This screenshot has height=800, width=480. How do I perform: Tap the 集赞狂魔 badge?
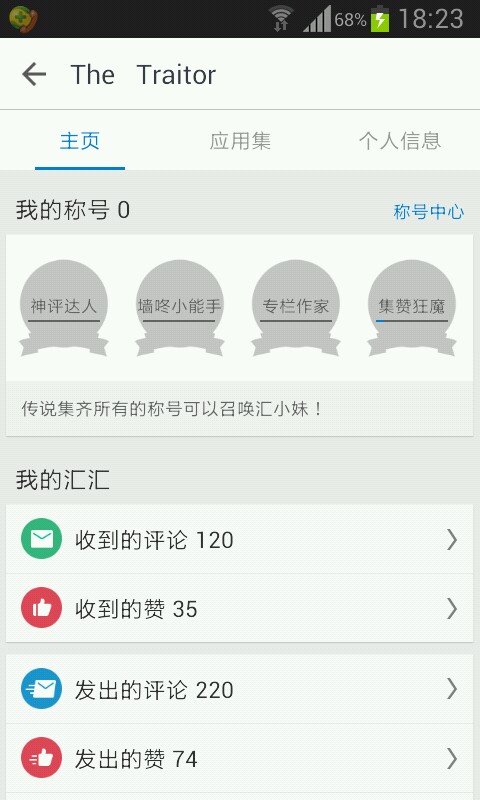tap(412, 308)
